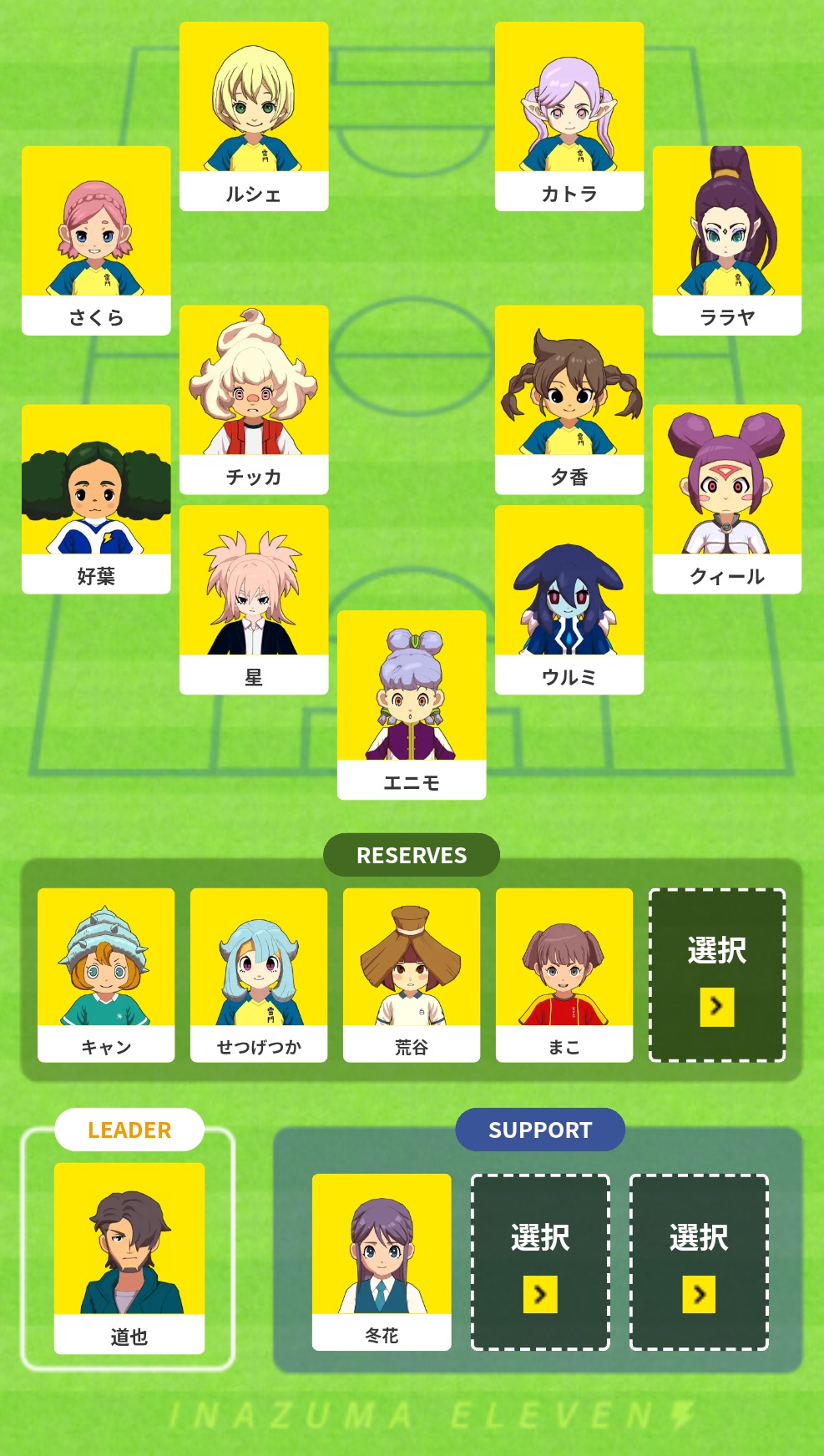Tap the 夕香 player card
The width and height of the screenshot is (824, 1456).
click(x=569, y=399)
